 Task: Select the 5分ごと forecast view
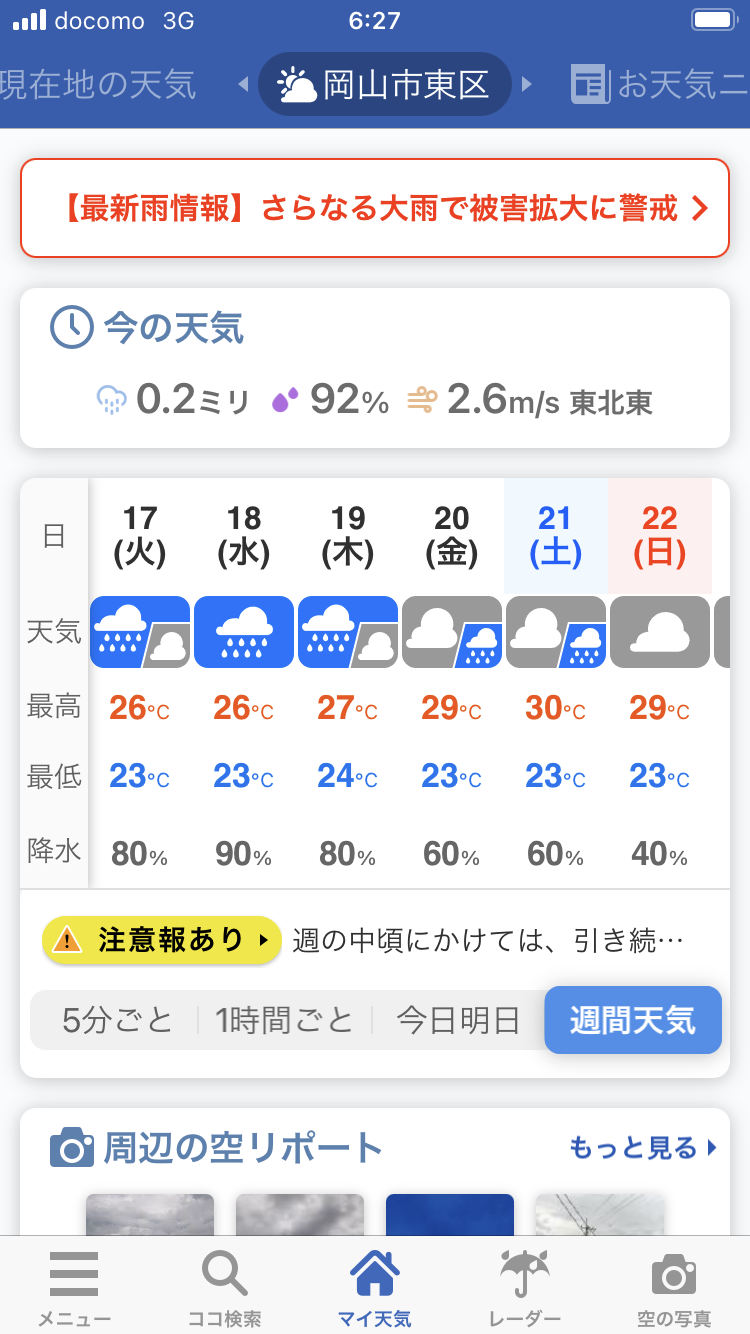tap(117, 1020)
